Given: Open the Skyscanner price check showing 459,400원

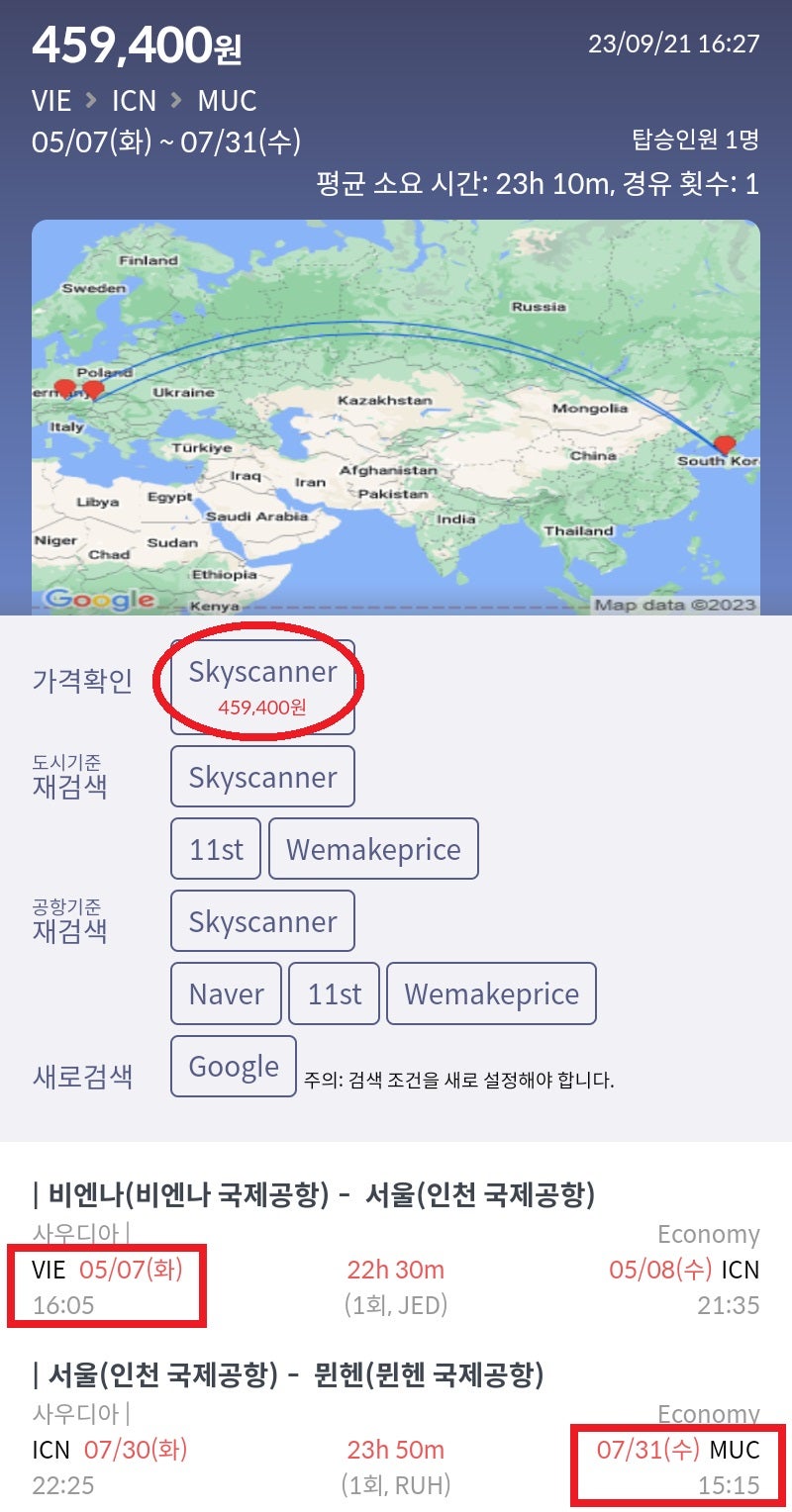Looking at the screenshot, I should 262,686.
